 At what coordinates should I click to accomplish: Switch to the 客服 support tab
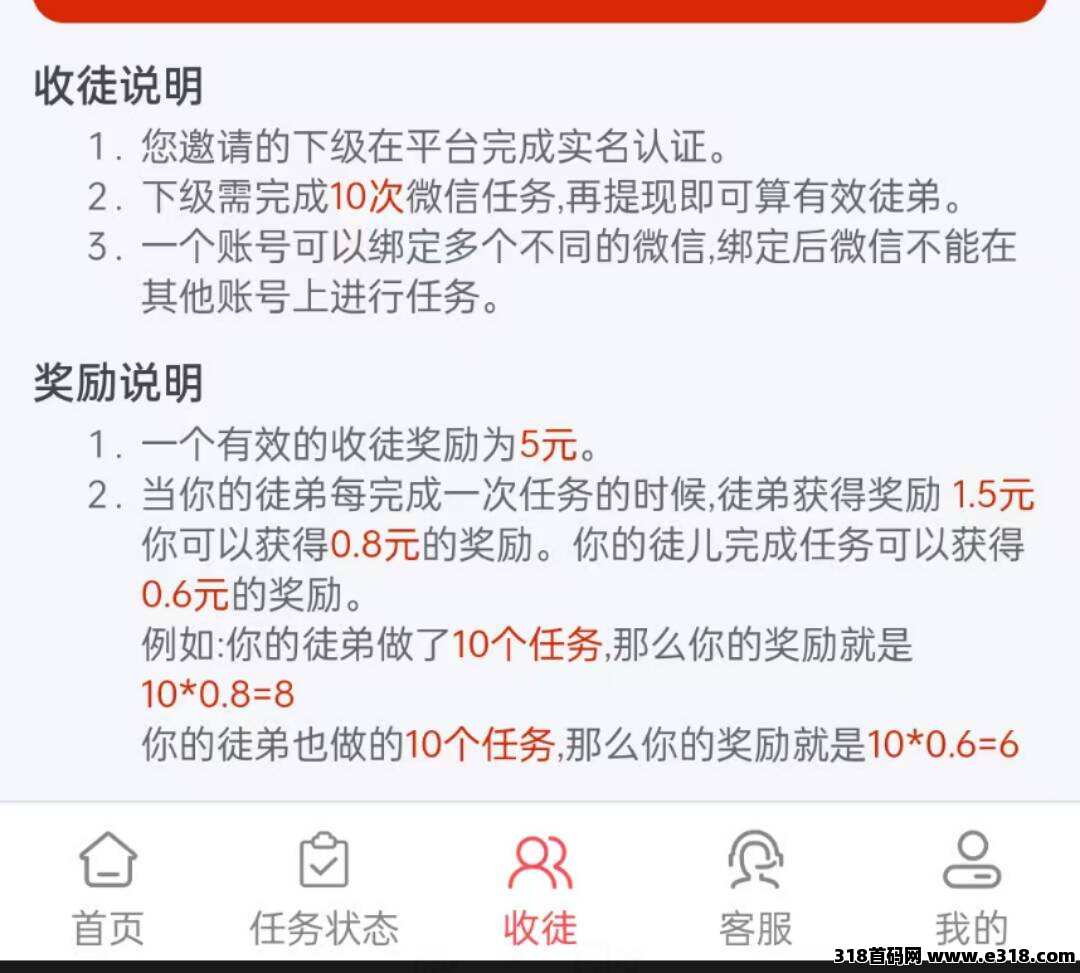755,885
